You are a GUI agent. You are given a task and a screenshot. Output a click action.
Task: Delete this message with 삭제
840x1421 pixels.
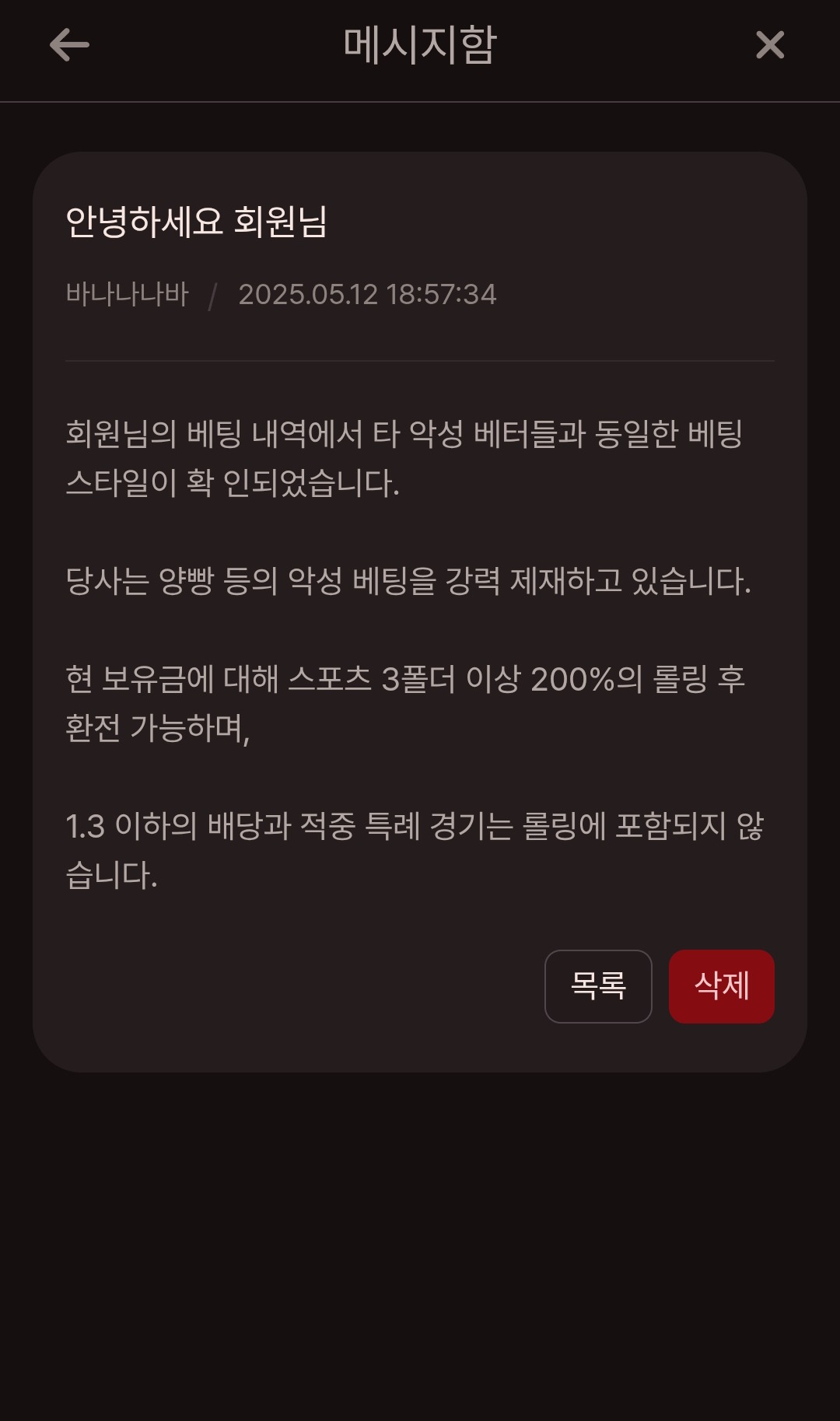tap(721, 986)
